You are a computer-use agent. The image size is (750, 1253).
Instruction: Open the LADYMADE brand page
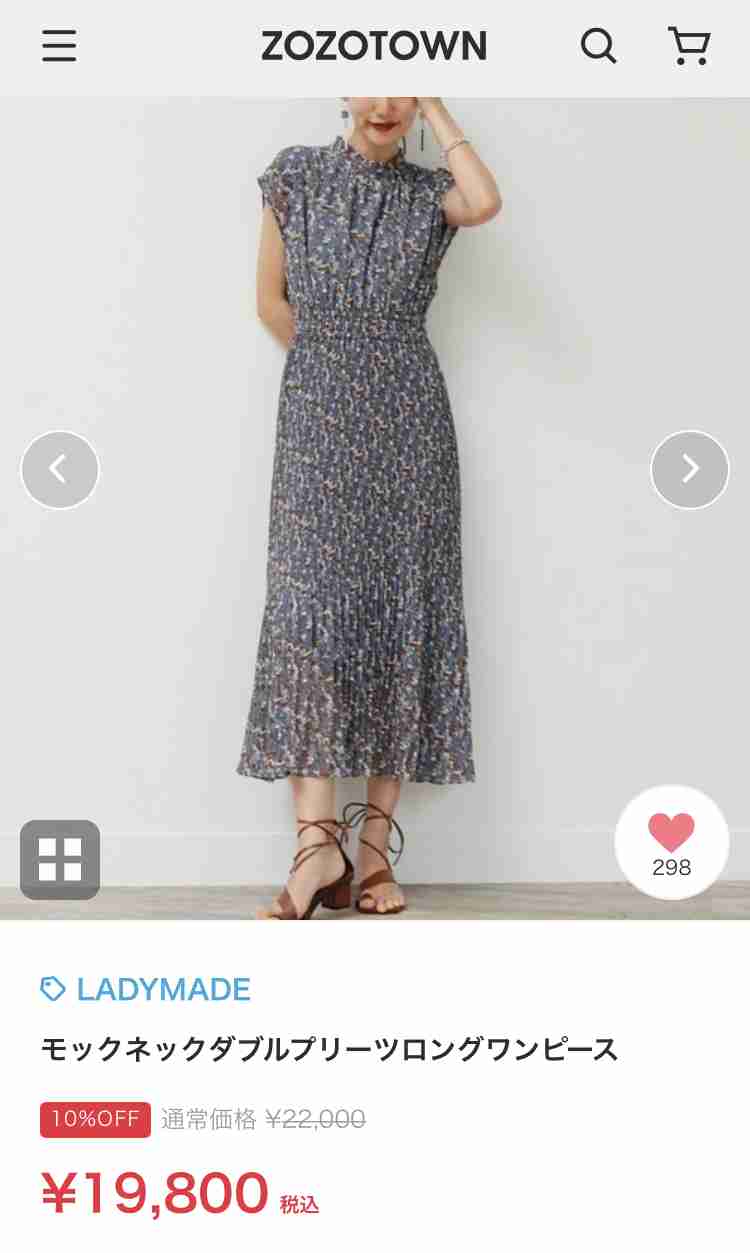146,989
